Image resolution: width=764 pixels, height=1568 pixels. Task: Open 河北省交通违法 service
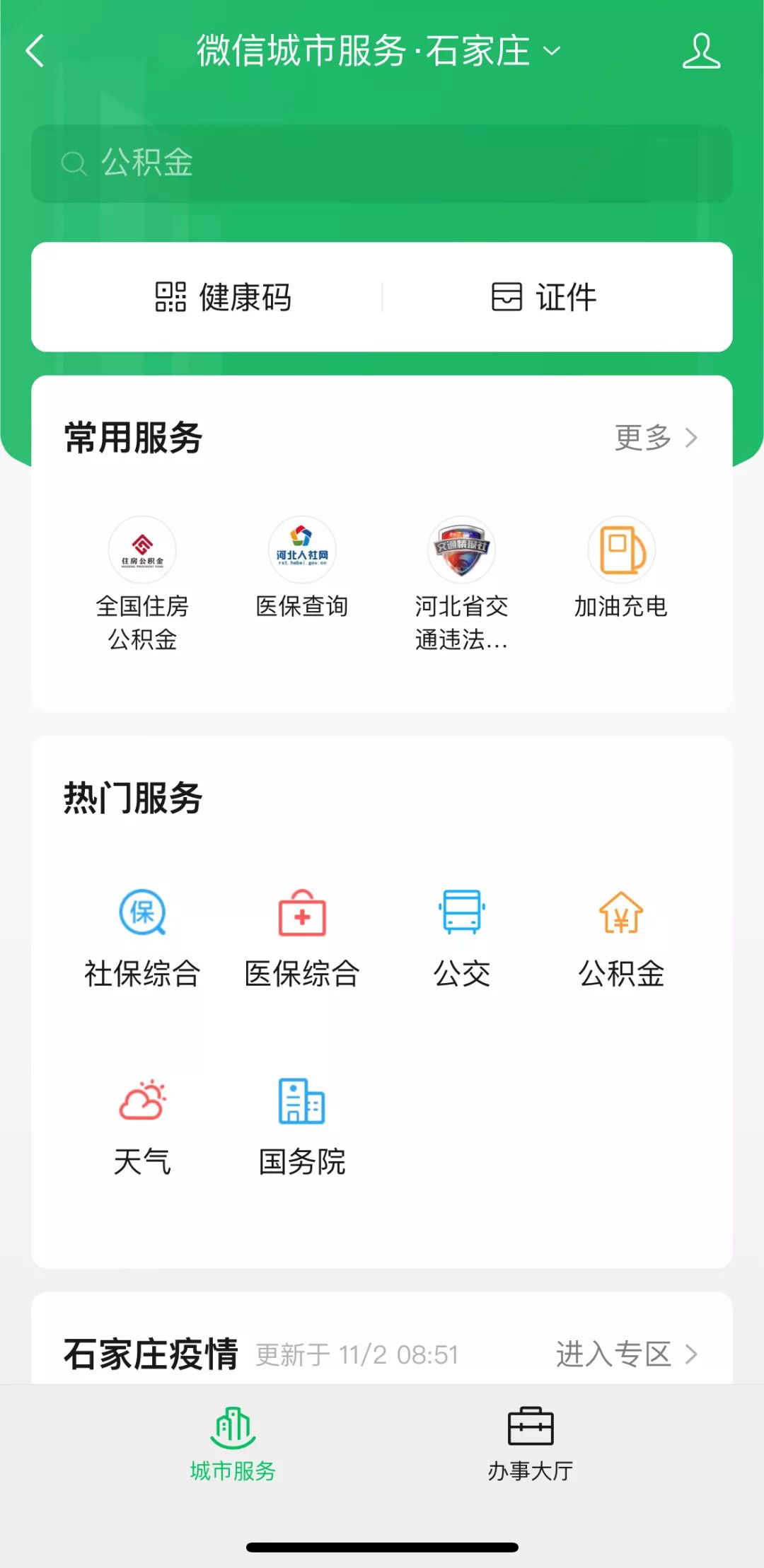point(462,581)
